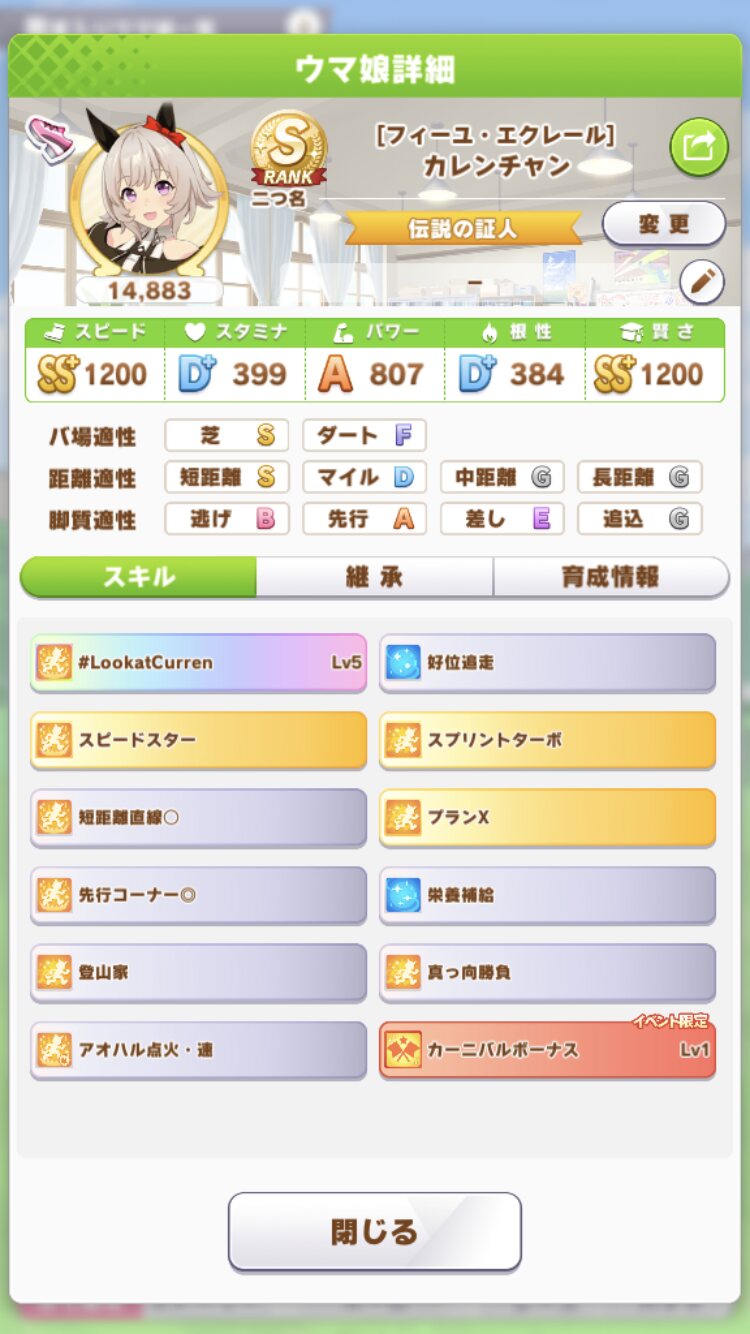Image resolution: width=750 pixels, height=1334 pixels.
Task: Open the カーニバルボーナス event skill
Action: point(547,1050)
